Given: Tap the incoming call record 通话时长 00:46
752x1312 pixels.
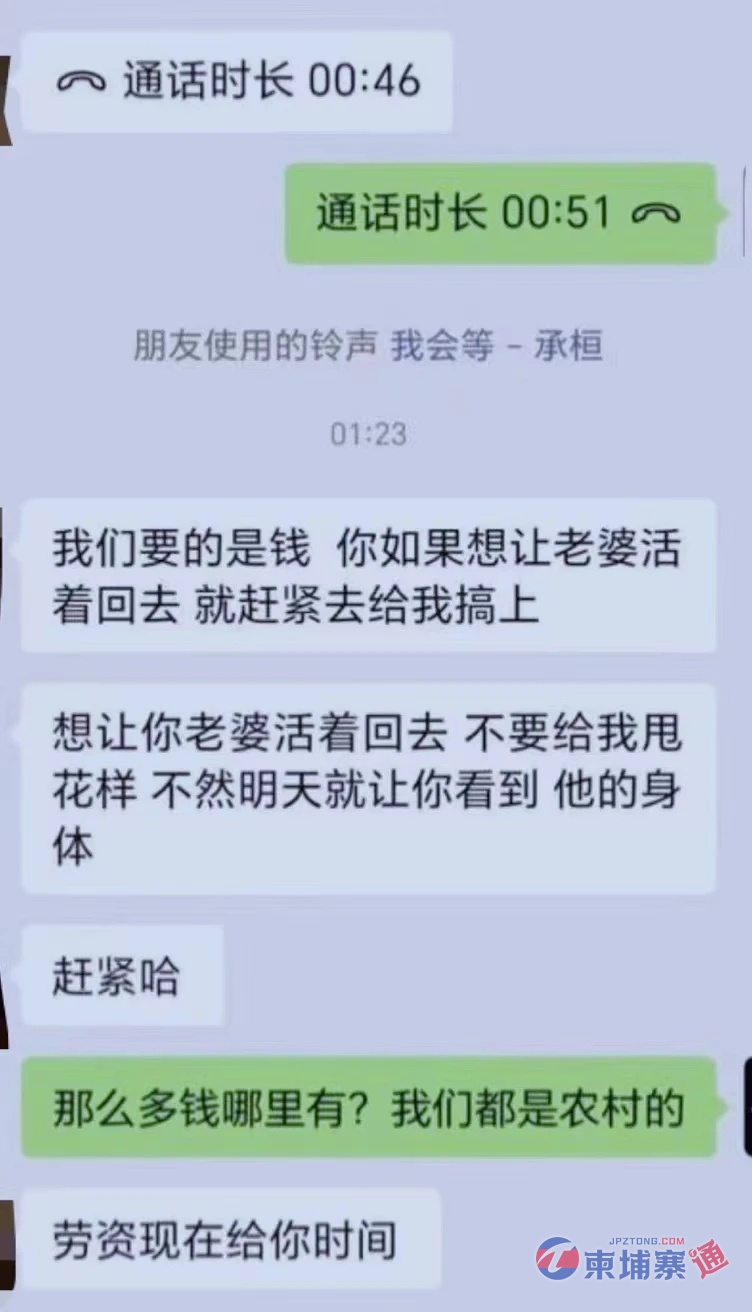Looking at the screenshot, I should coord(237,82).
